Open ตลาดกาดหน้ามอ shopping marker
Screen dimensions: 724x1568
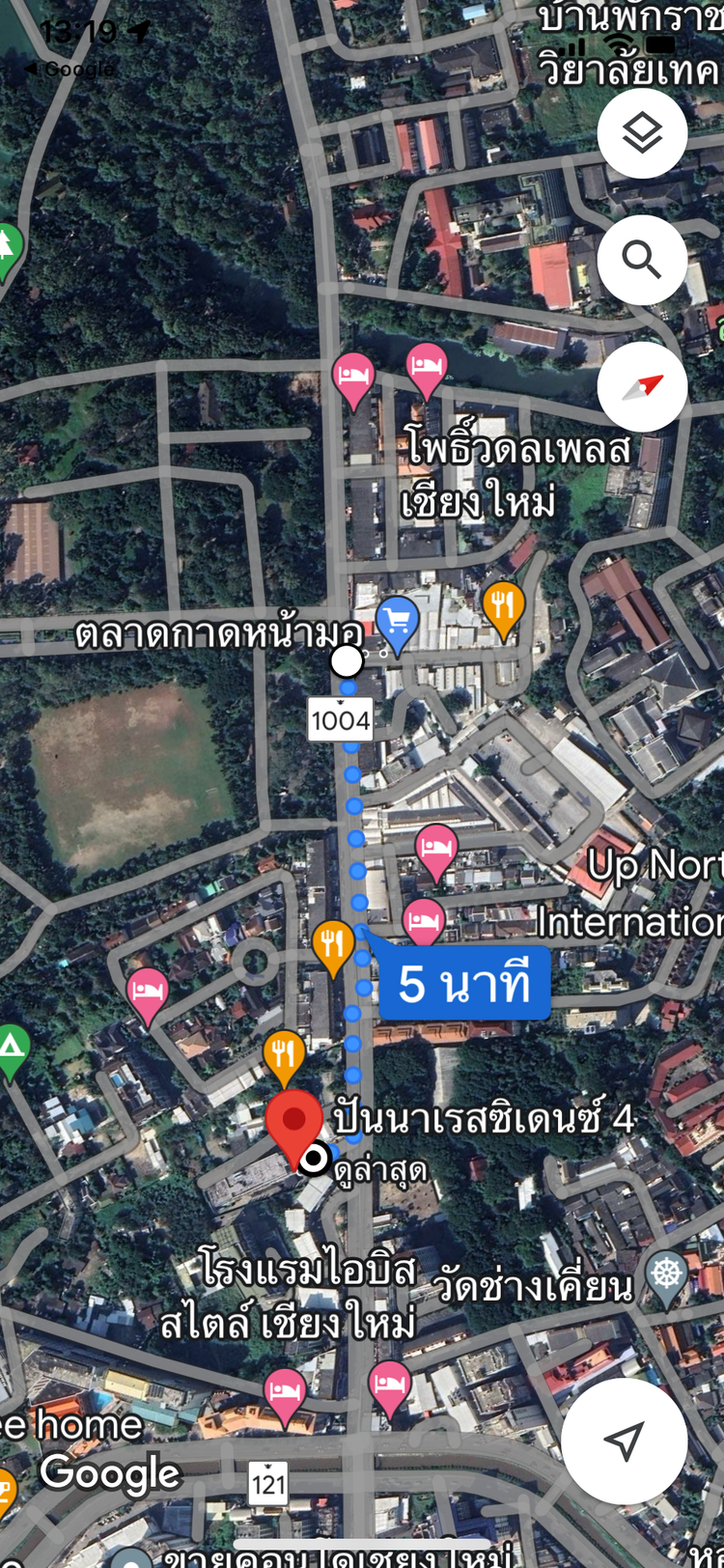tap(397, 620)
